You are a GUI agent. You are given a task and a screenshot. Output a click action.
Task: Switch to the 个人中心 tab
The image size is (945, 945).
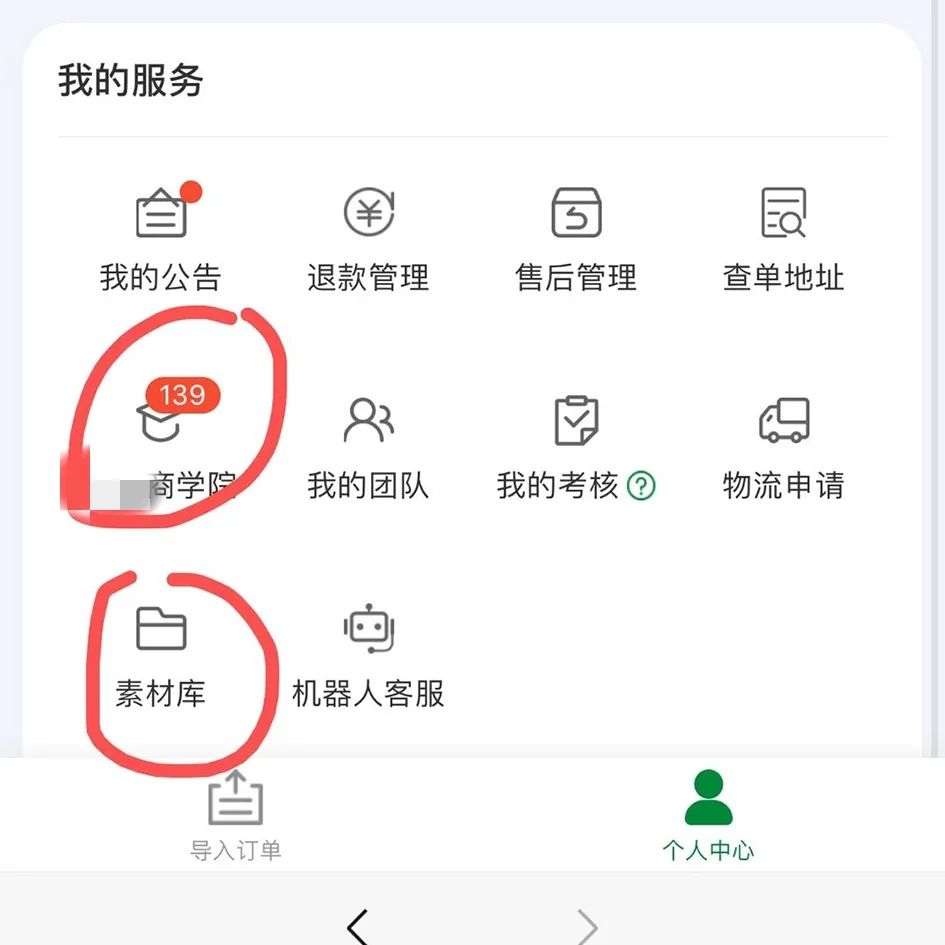pyautogui.click(x=708, y=815)
